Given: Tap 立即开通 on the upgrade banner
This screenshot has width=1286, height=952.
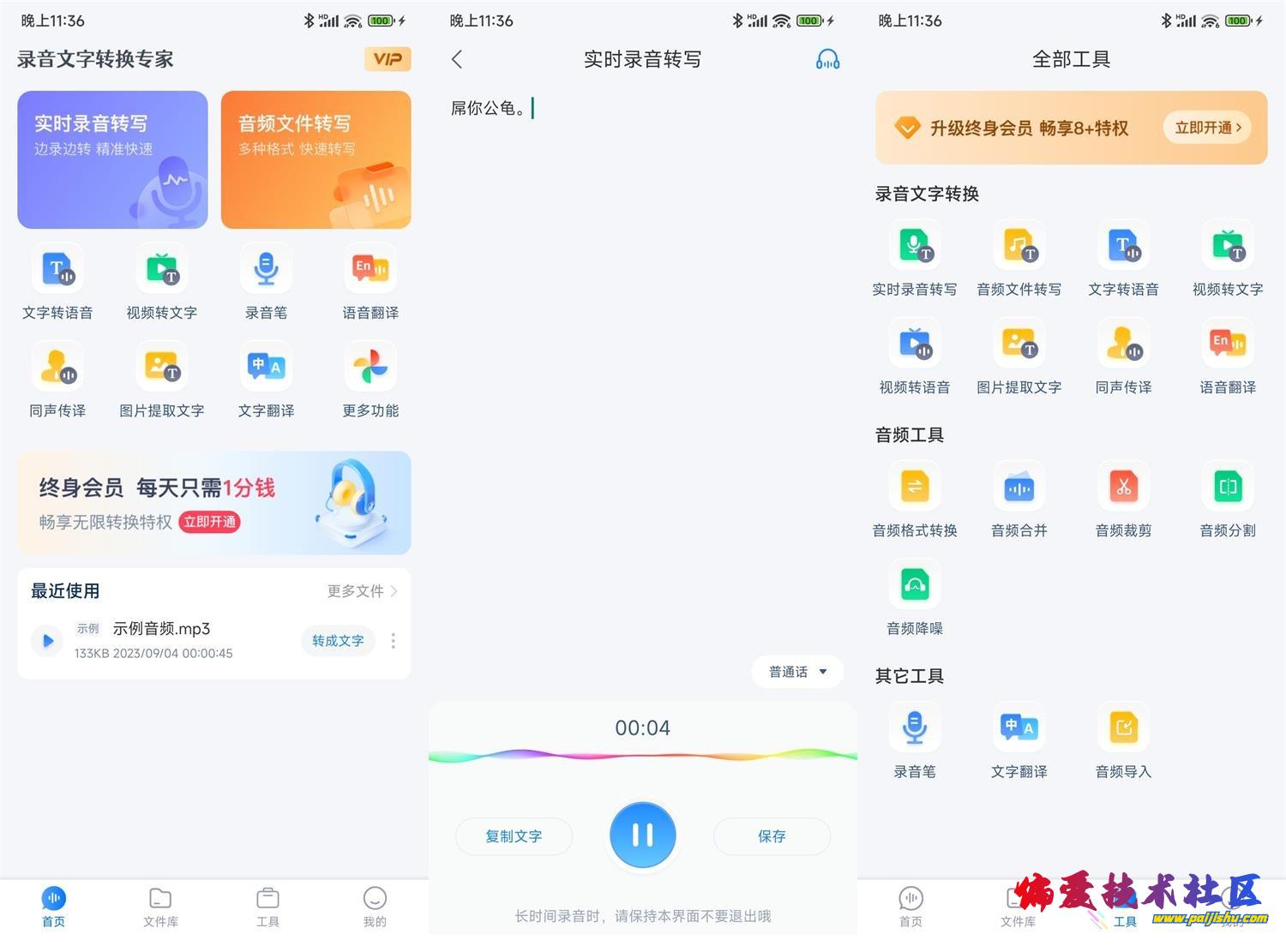Looking at the screenshot, I should 1207,128.
